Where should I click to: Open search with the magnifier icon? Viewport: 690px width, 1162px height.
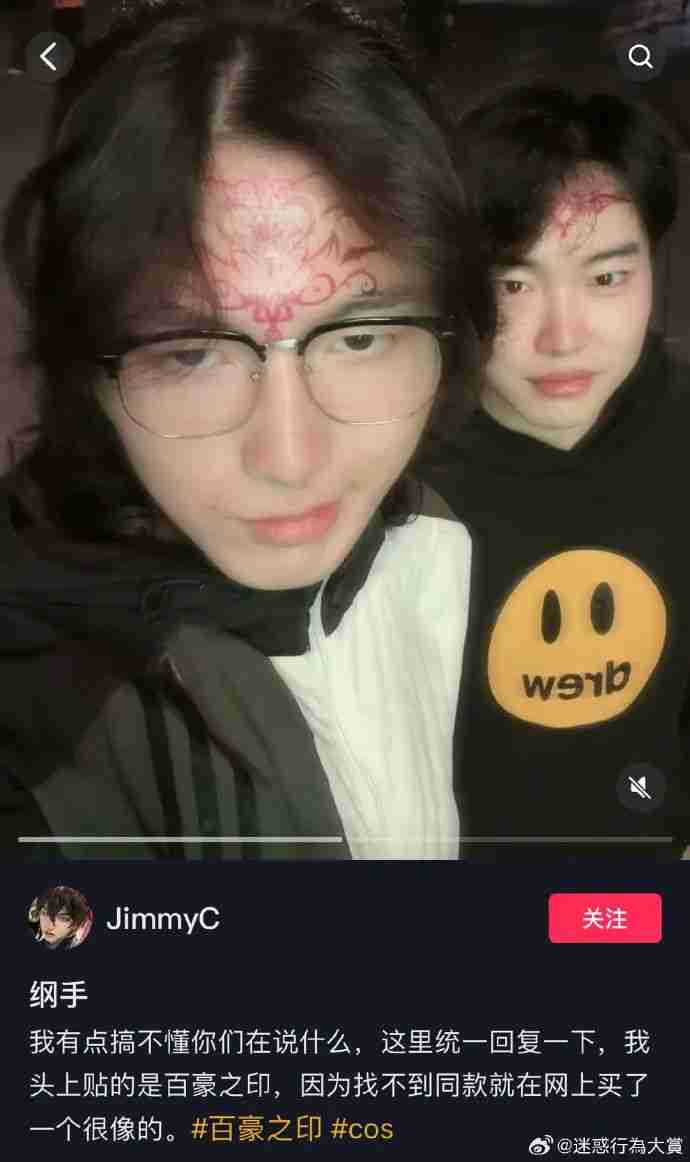tap(640, 57)
